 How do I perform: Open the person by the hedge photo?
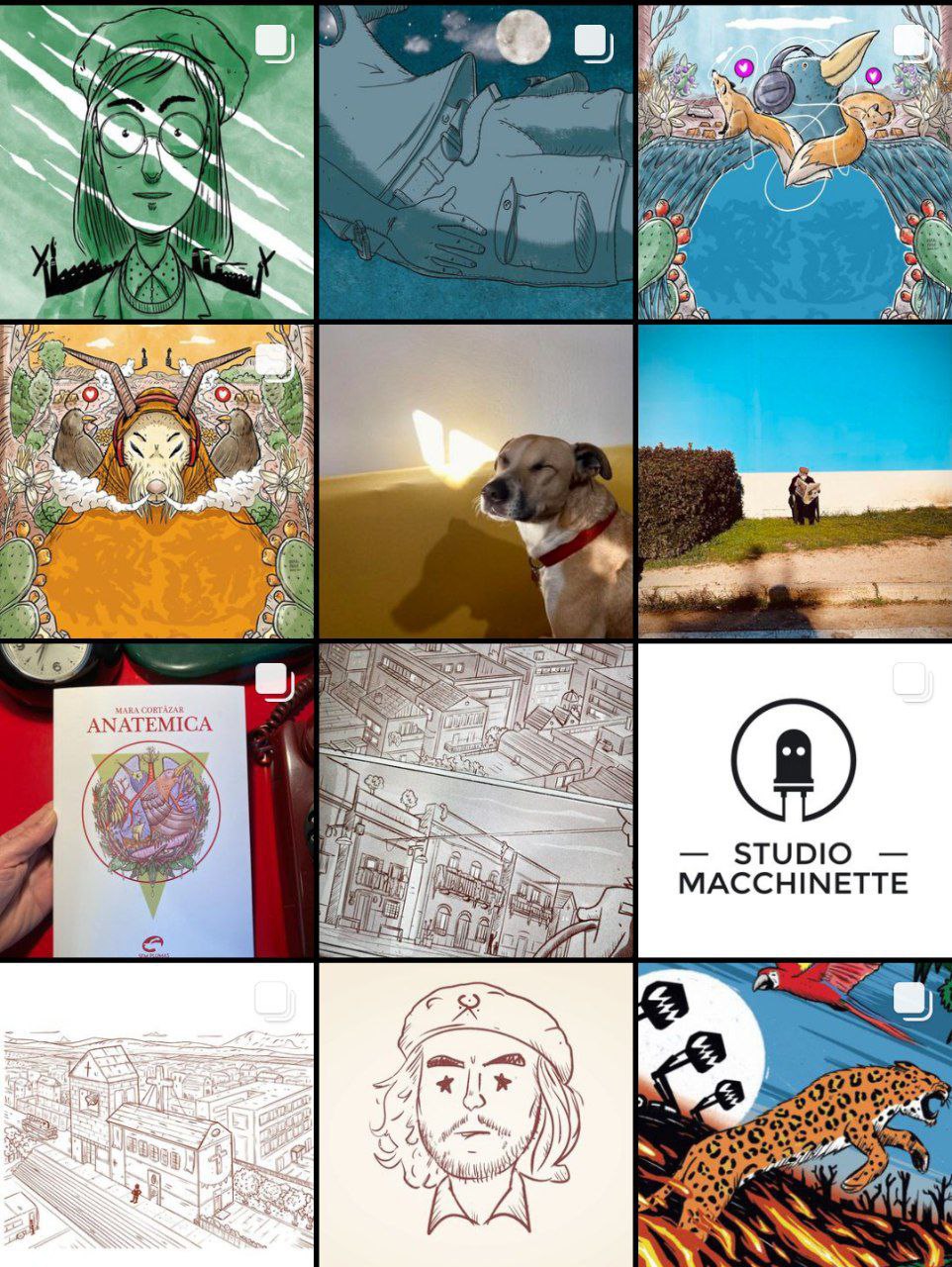795,481
